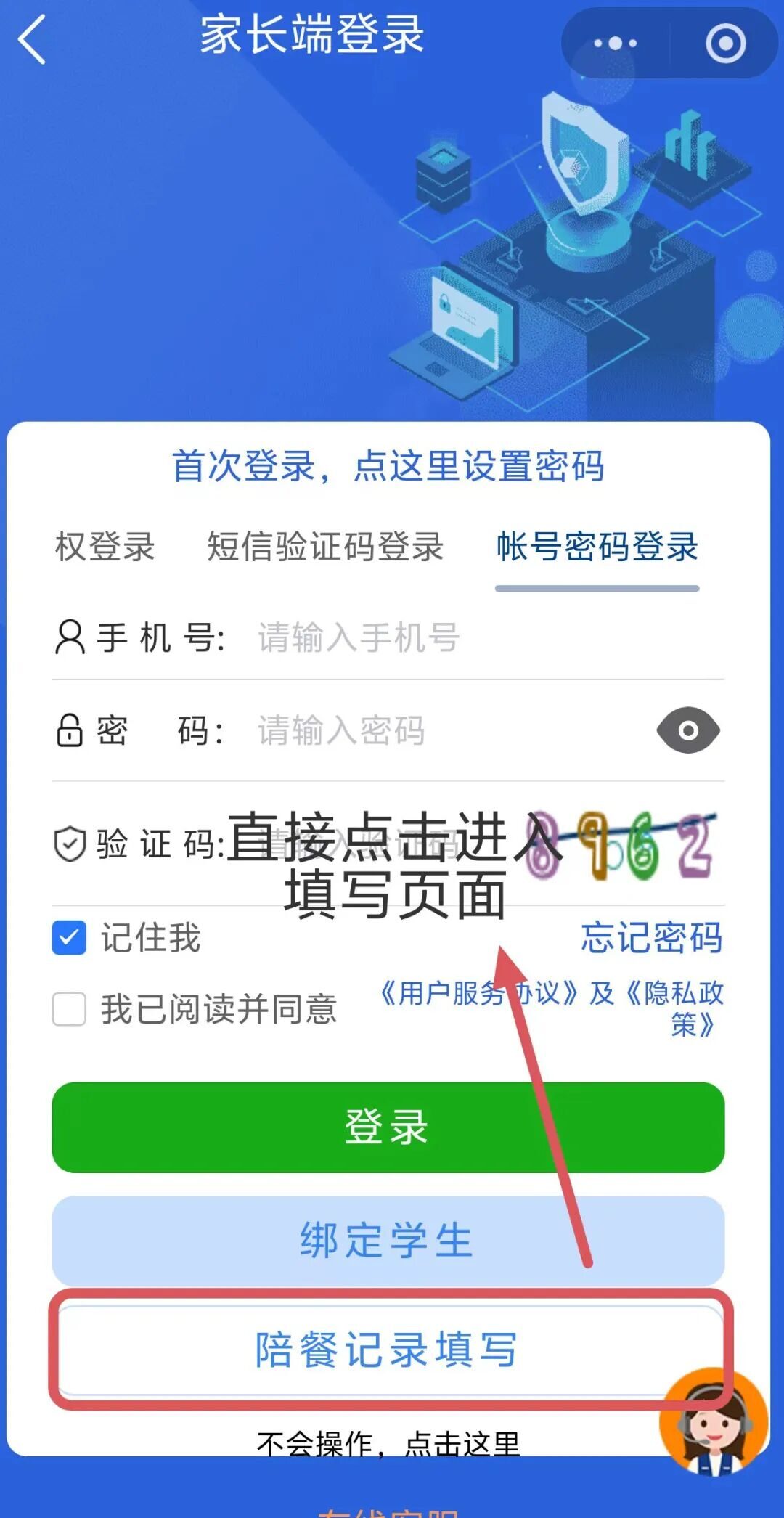Image resolution: width=784 pixels, height=1518 pixels.
Task: Close the mini program with circle icon
Action: point(725,44)
